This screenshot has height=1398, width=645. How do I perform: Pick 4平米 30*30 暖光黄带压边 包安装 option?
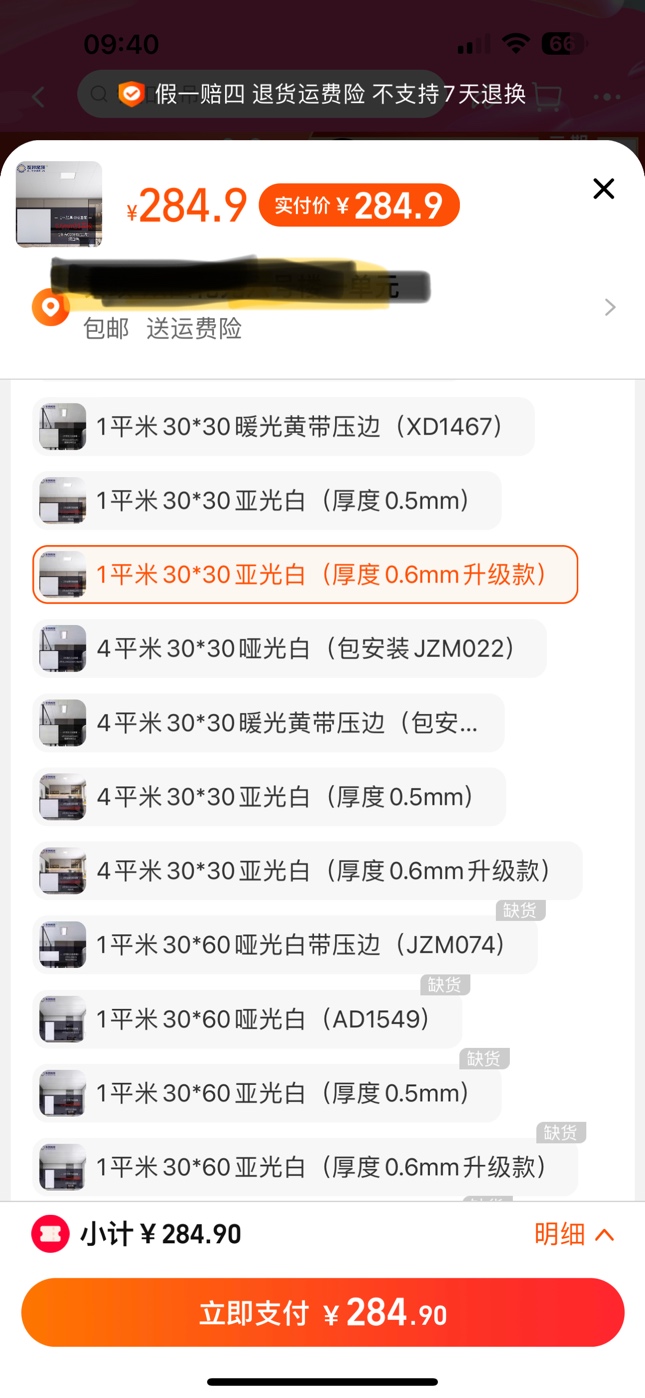click(x=268, y=723)
